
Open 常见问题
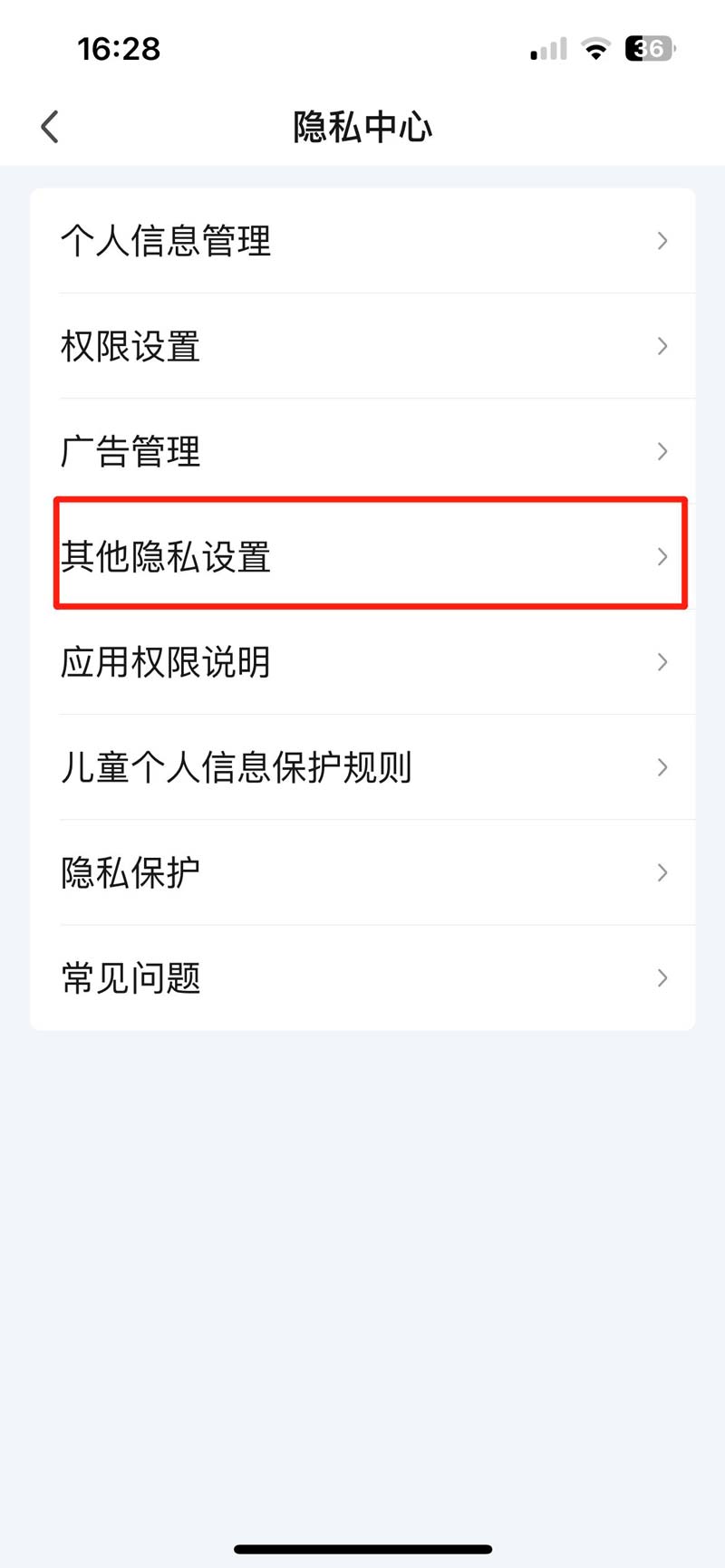362,977
